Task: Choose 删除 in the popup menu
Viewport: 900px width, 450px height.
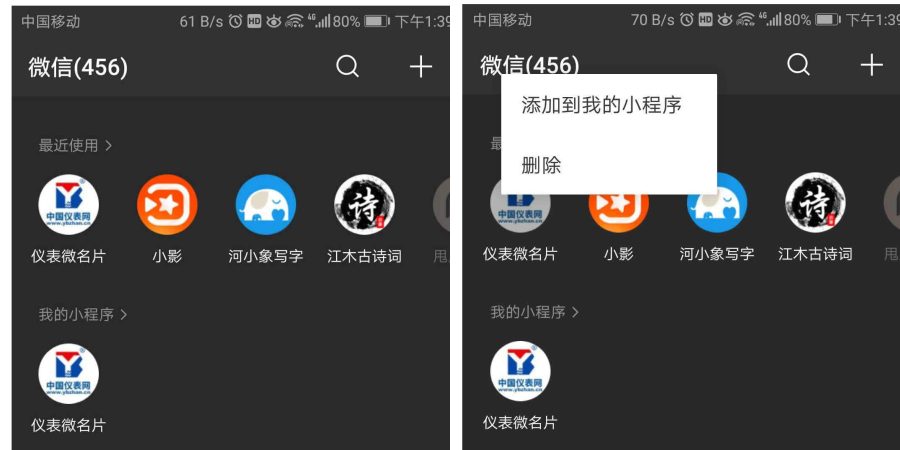Action: pos(541,166)
